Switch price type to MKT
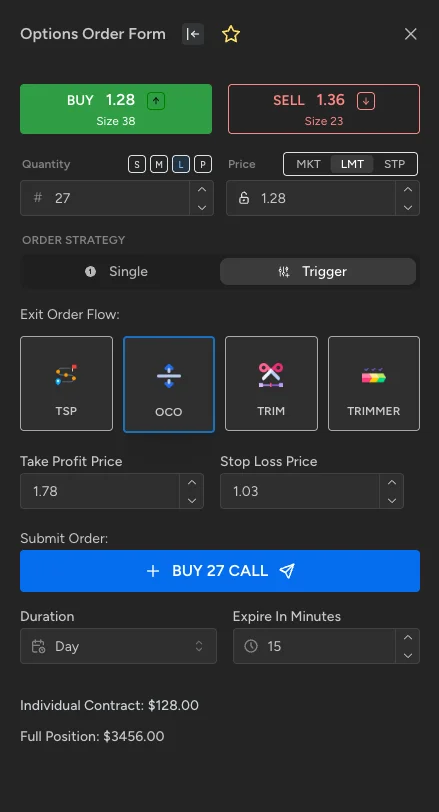The width and height of the screenshot is (439, 812). (x=308, y=164)
